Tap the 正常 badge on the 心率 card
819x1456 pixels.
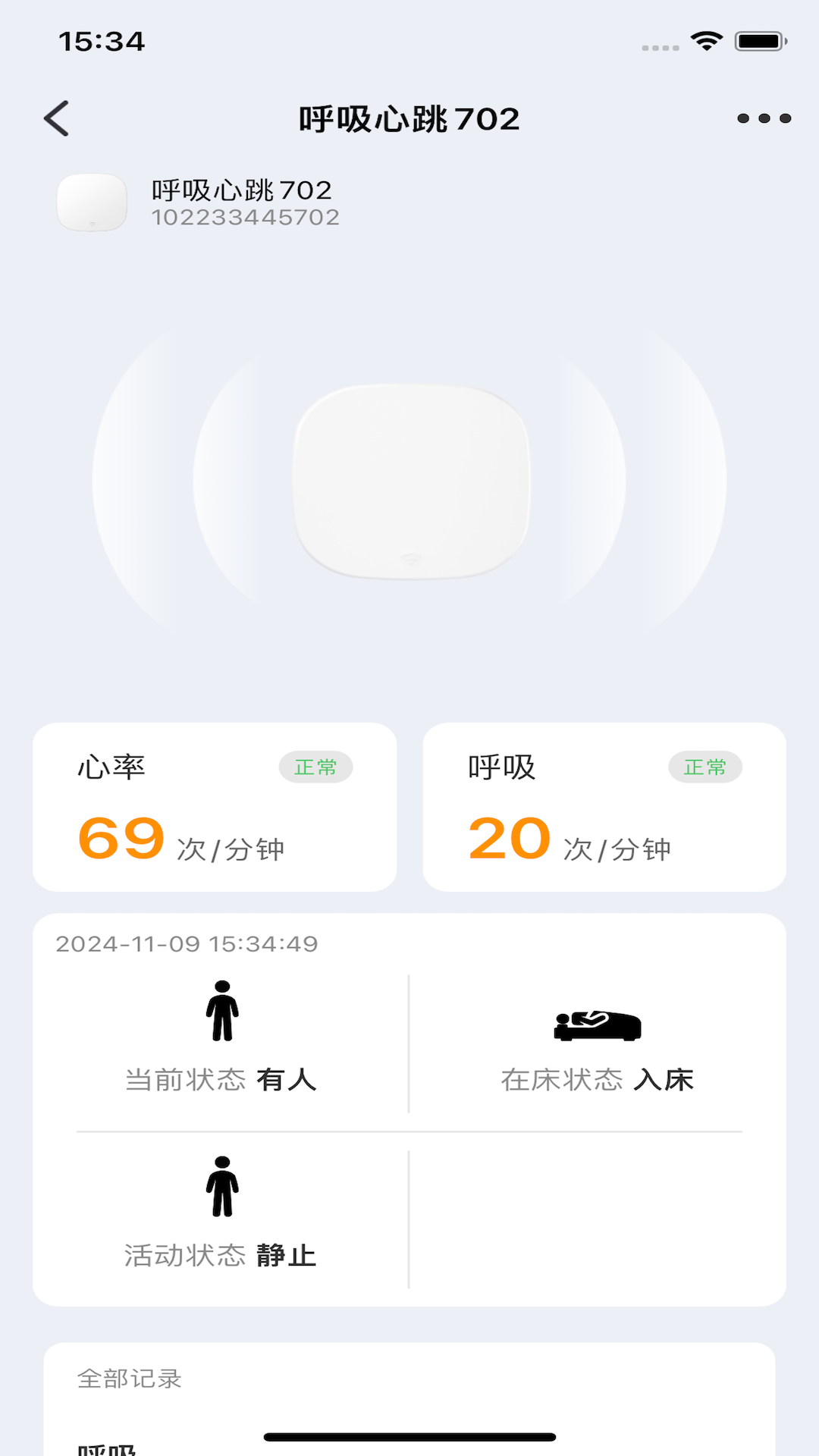tap(316, 767)
